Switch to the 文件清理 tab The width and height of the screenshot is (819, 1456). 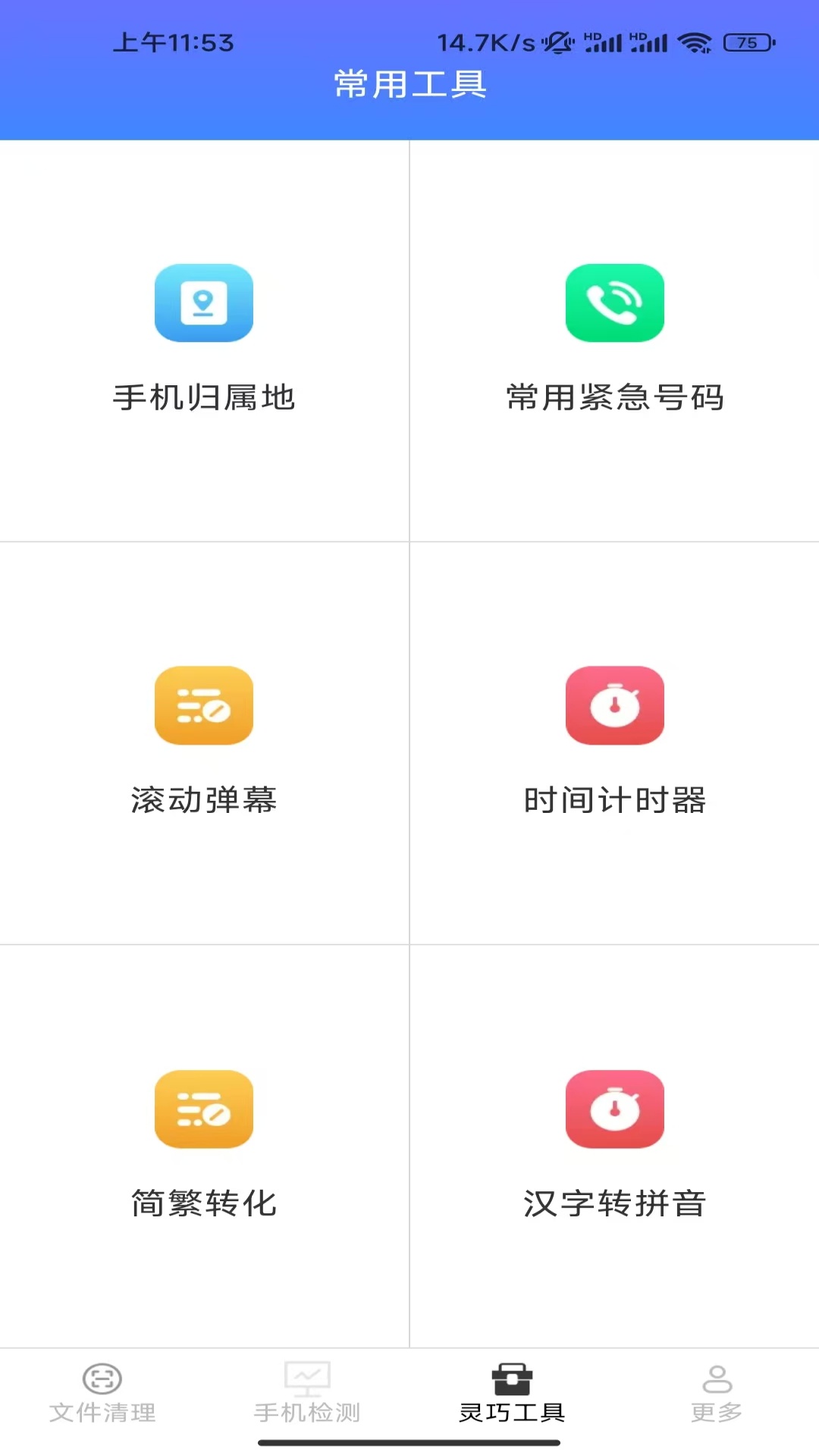pos(102,1394)
